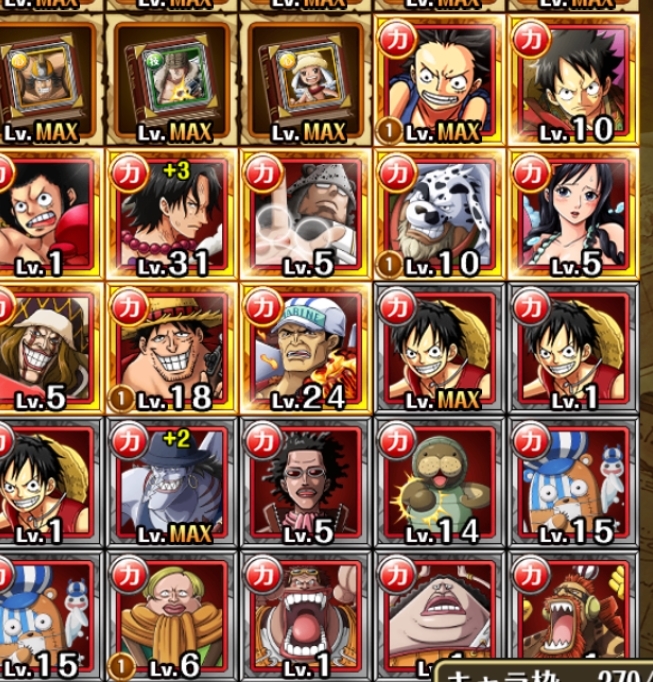Pick the Lv.10 leopard character
This screenshot has height=682, width=653.
coord(440,215)
